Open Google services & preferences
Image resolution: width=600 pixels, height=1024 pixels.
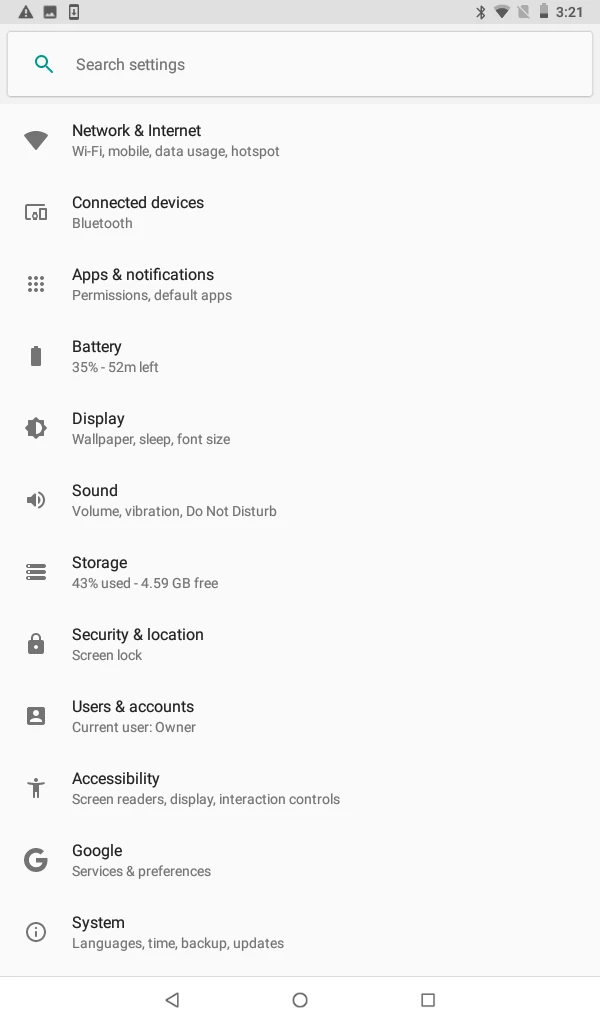pyautogui.click(x=300, y=861)
